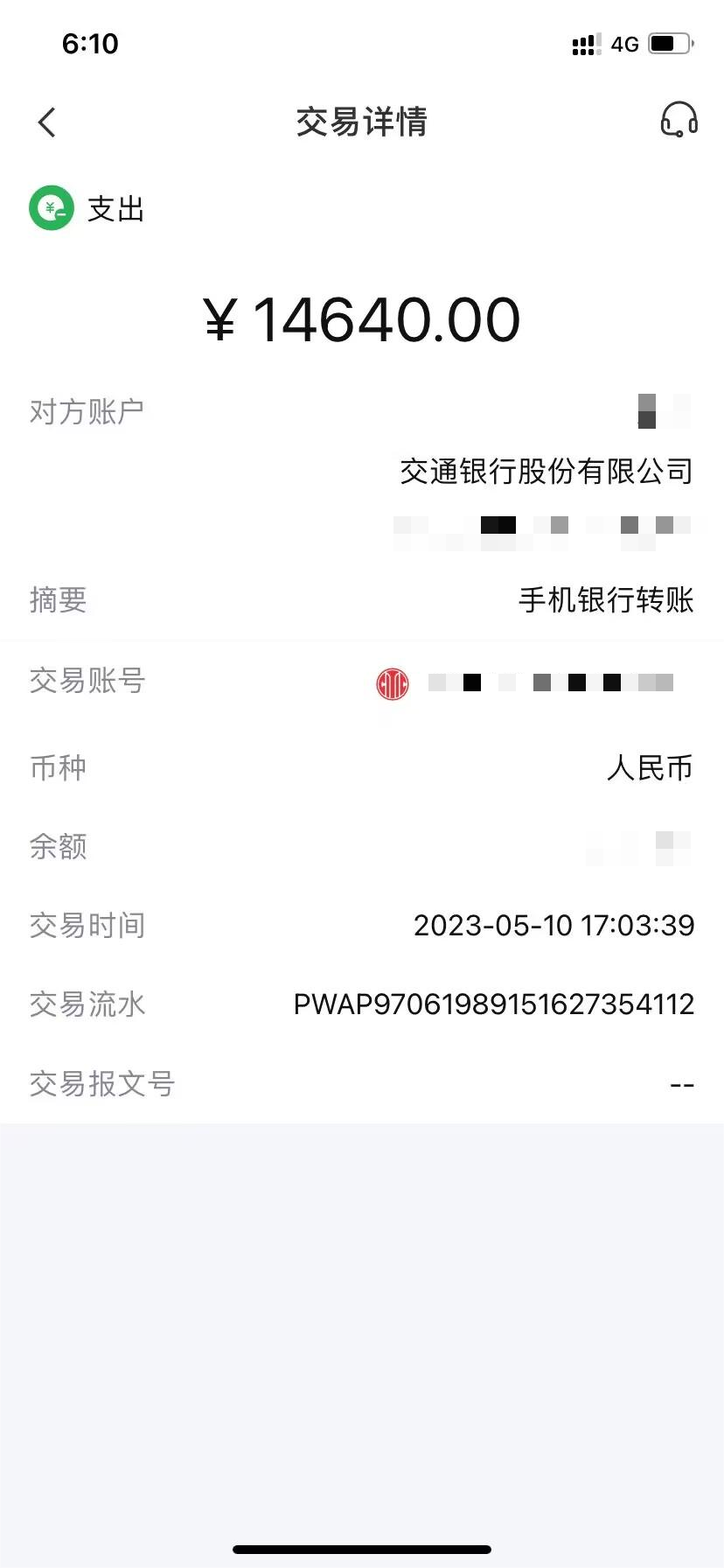Tap the customer service headset icon
This screenshot has height=1568, width=724.
[679, 122]
